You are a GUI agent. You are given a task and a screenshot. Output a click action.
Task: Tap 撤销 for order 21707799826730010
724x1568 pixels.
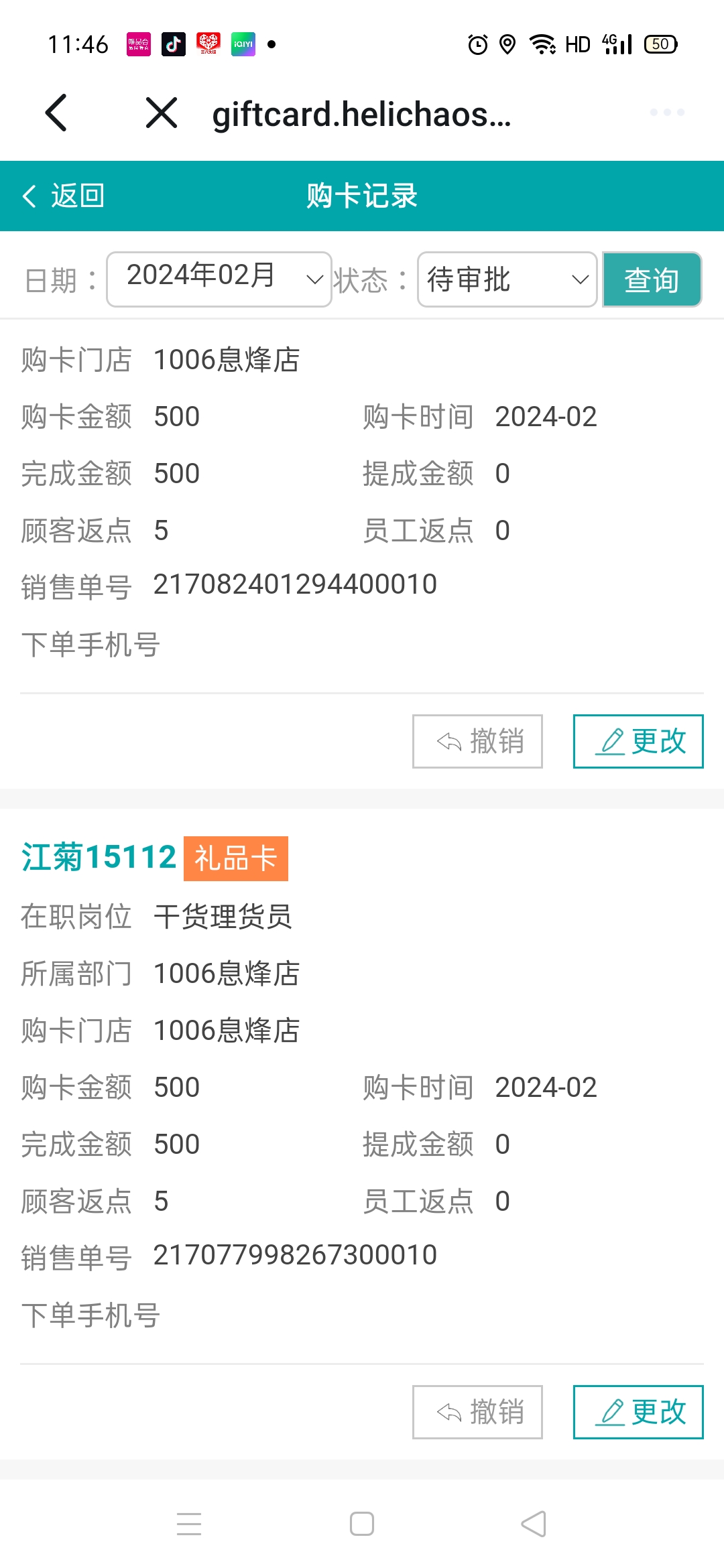(x=477, y=1412)
